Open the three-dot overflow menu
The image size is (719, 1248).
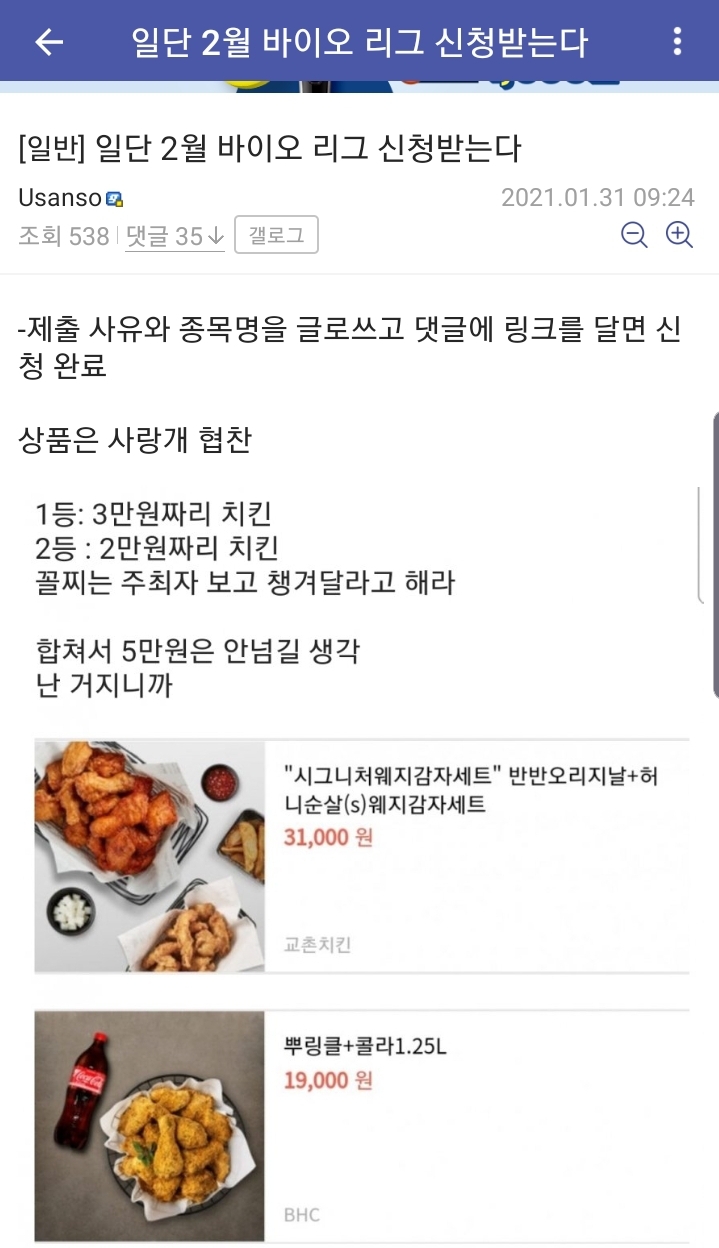point(678,41)
